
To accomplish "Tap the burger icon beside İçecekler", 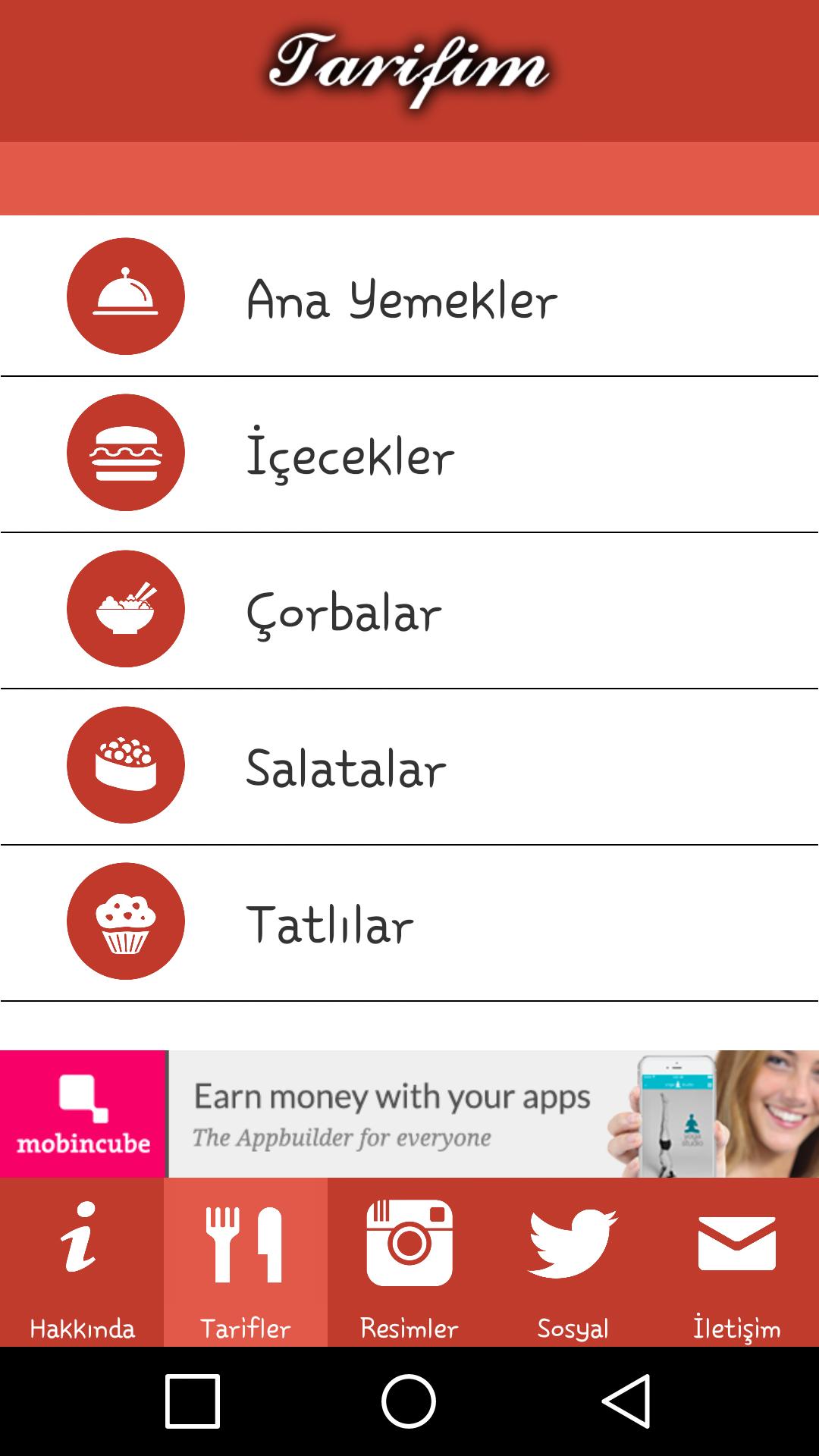I will pyautogui.click(x=125, y=453).
